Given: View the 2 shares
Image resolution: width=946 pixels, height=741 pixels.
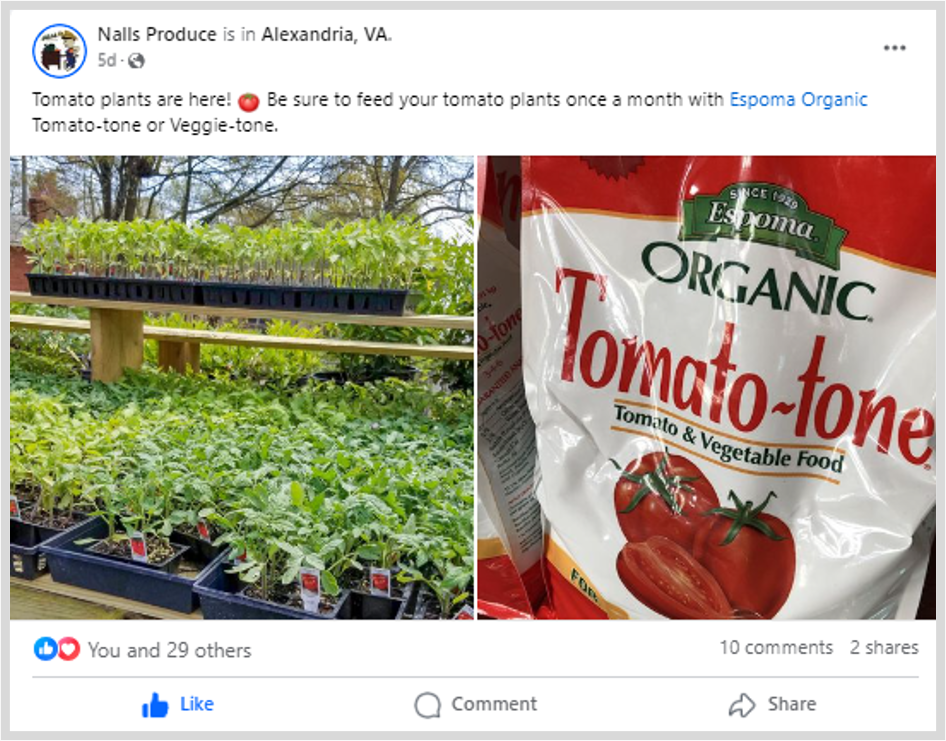Looking at the screenshot, I should [x=884, y=647].
